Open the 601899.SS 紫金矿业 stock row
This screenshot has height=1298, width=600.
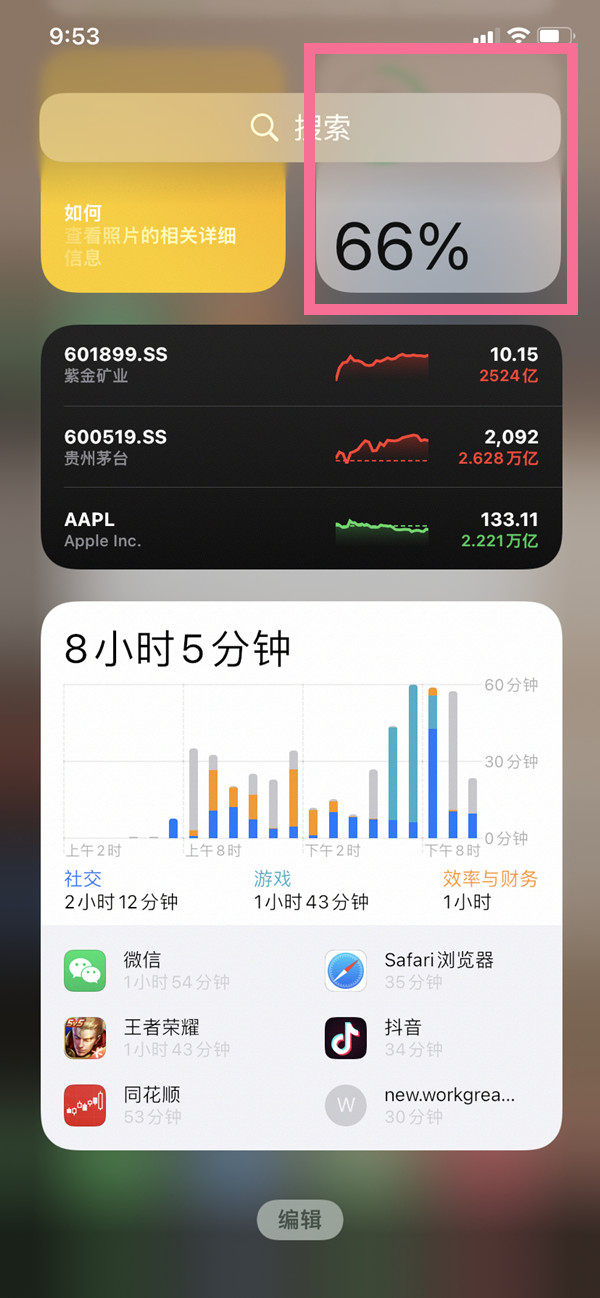(x=300, y=366)
